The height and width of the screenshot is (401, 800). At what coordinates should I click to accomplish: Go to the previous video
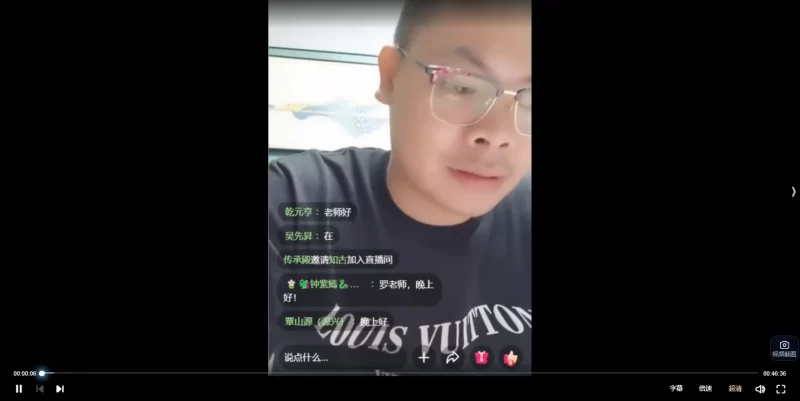pos(40,389)
